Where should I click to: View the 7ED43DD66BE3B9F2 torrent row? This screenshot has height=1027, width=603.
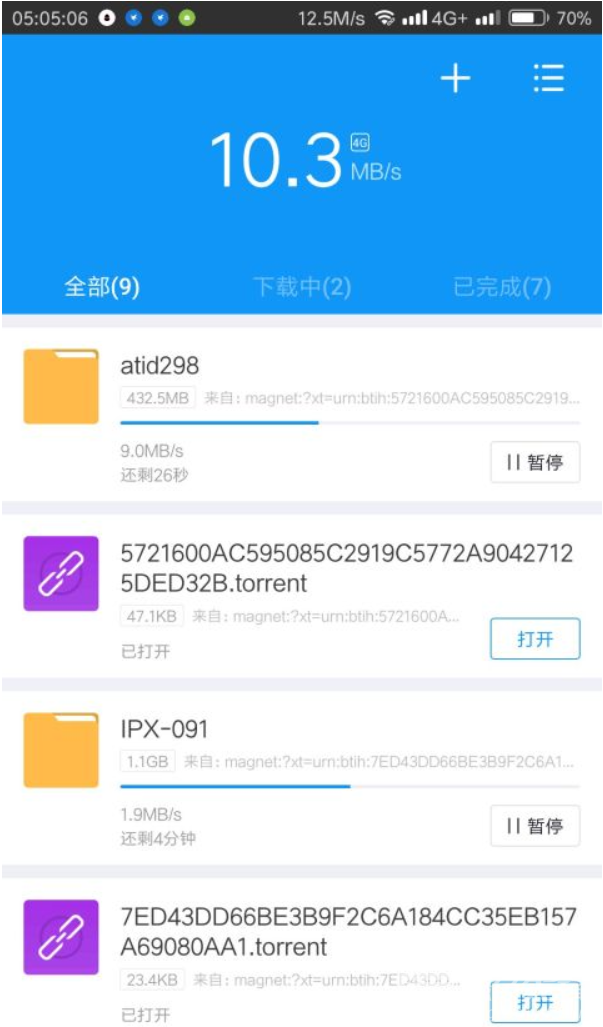click(302, 953)
